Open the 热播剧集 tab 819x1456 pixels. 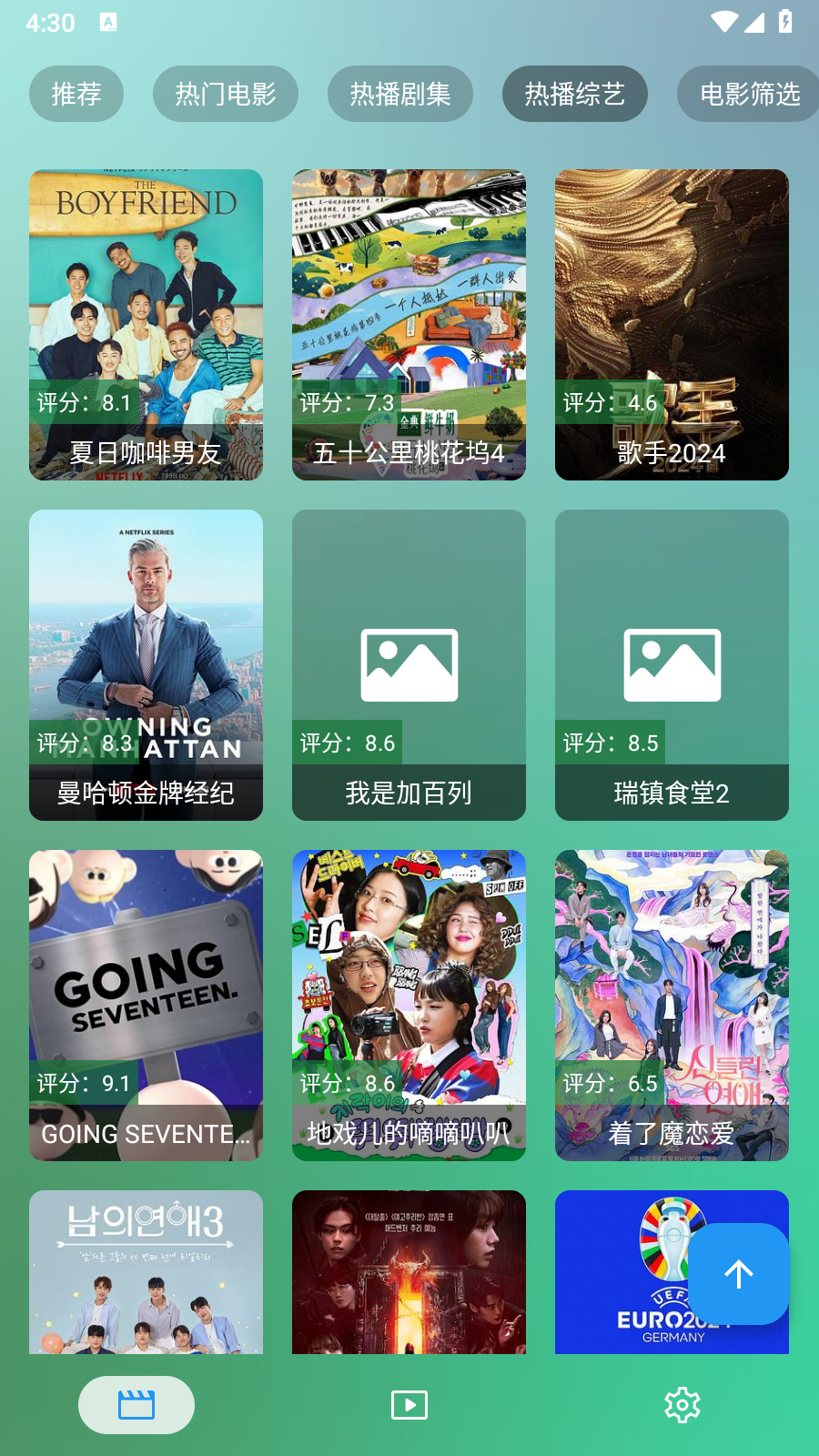[399, 93]
